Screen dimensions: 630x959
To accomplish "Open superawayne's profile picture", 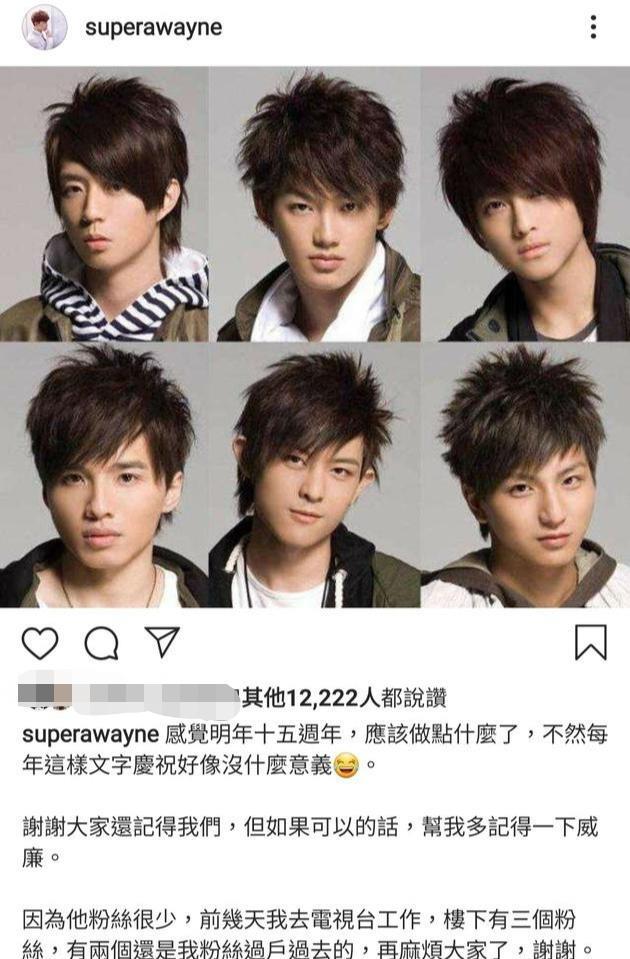I will (44, 28).
